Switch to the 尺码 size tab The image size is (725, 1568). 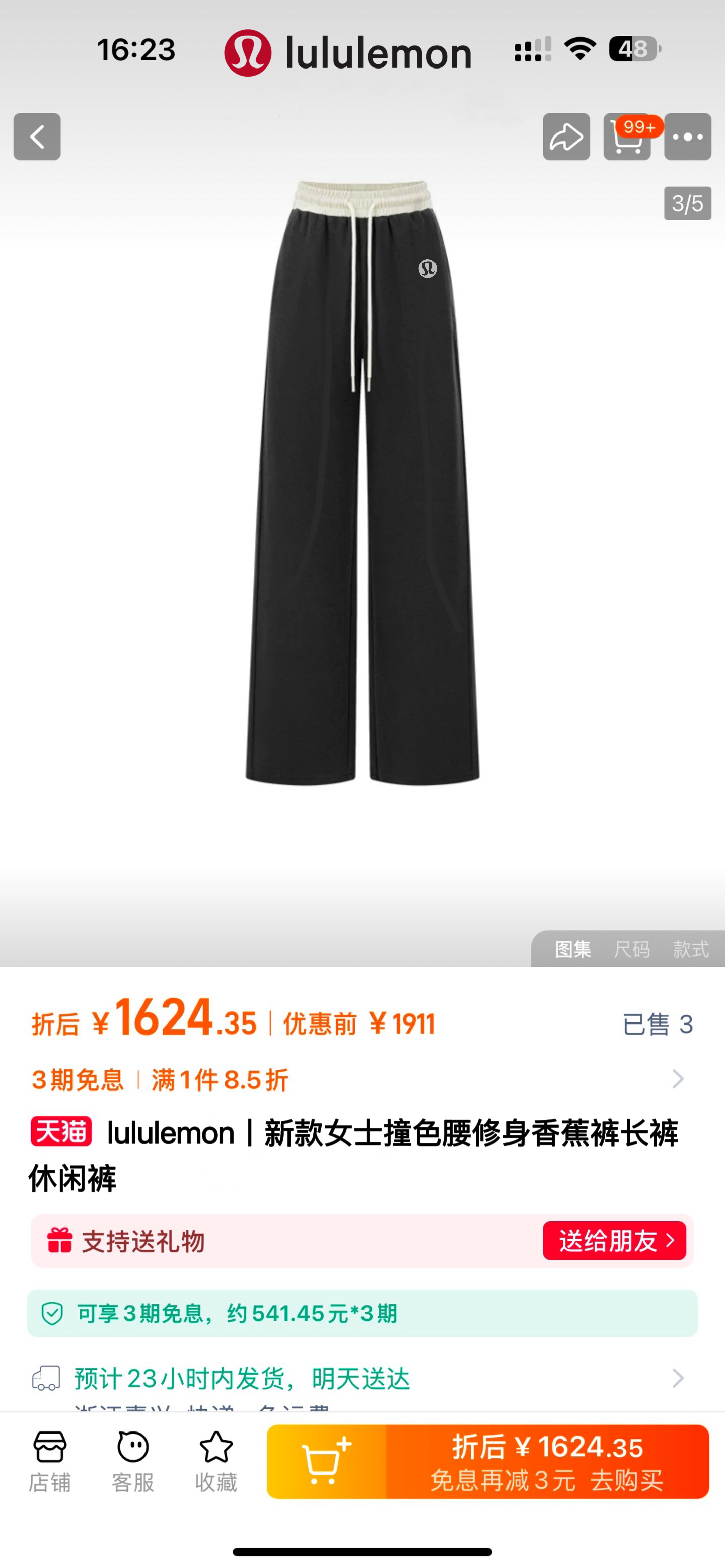632,948
